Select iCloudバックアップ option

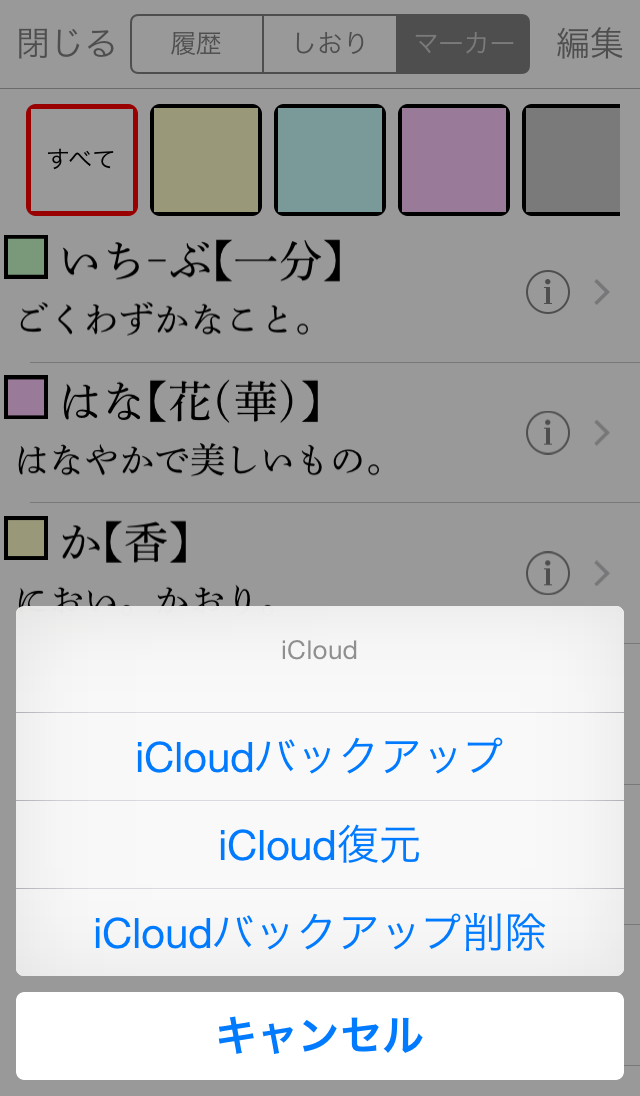click(x=319, y=756)
